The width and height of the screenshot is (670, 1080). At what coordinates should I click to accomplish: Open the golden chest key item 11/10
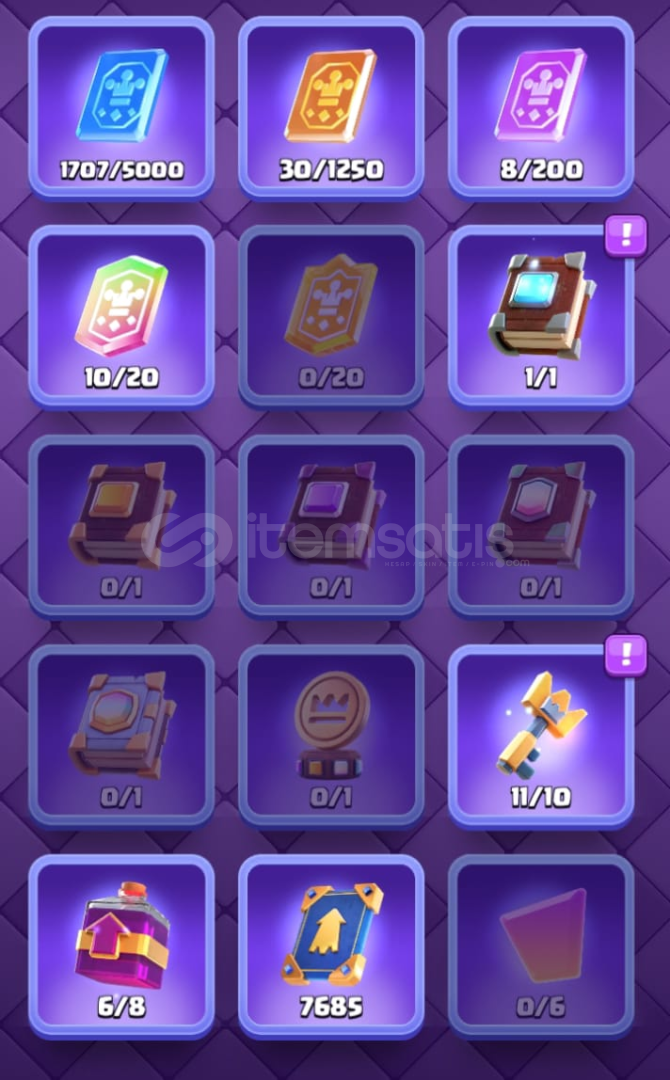[x=541, y=737]
